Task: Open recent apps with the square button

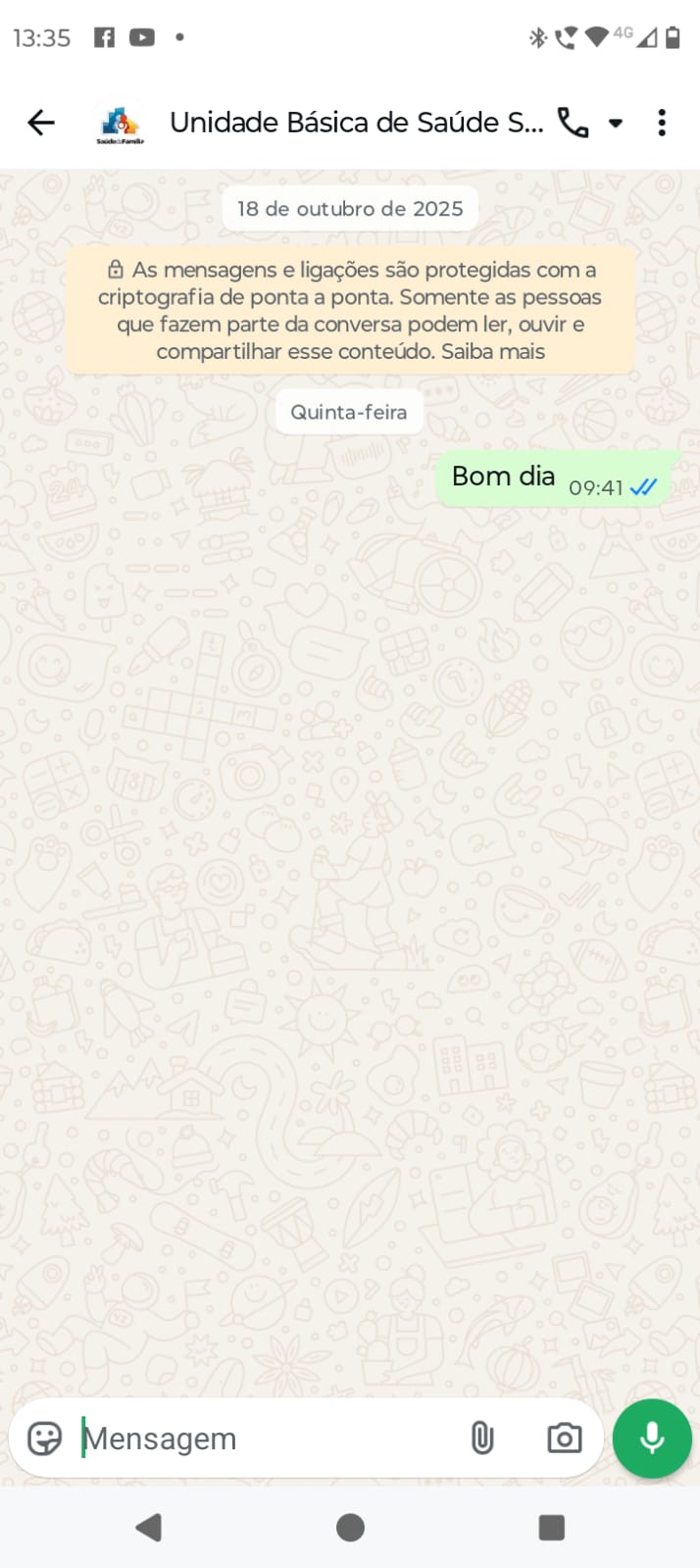Action: (x=552, y=1528)
